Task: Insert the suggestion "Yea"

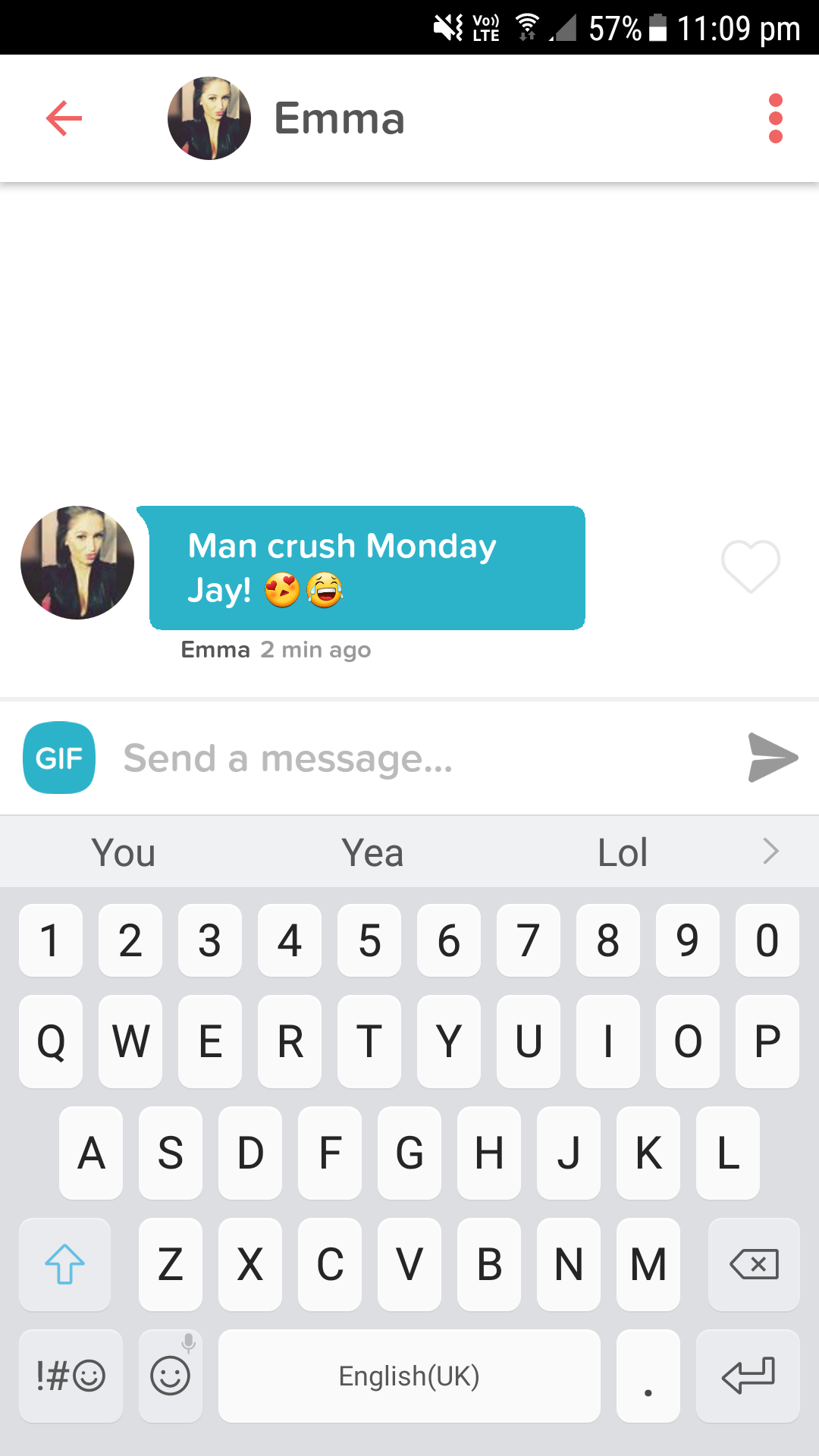Action: pyautogui.click(x=372, y=852)
